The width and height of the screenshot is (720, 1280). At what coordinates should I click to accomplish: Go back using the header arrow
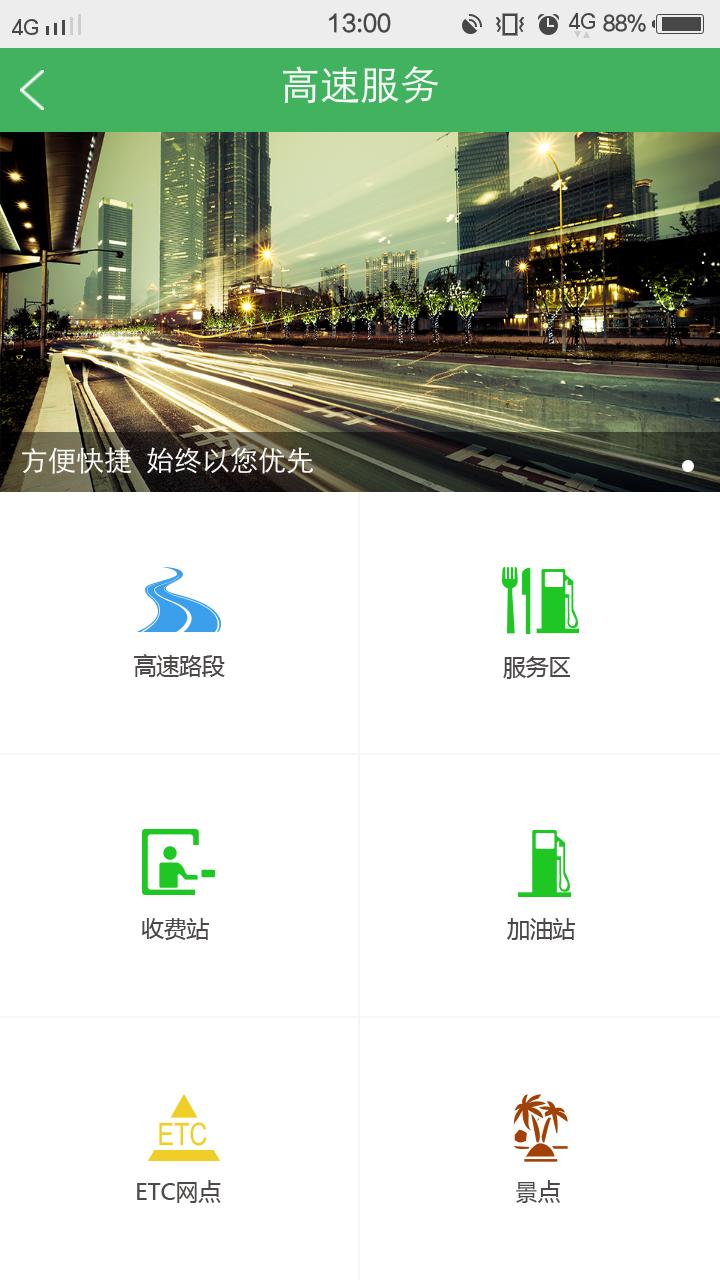(33, 90)
